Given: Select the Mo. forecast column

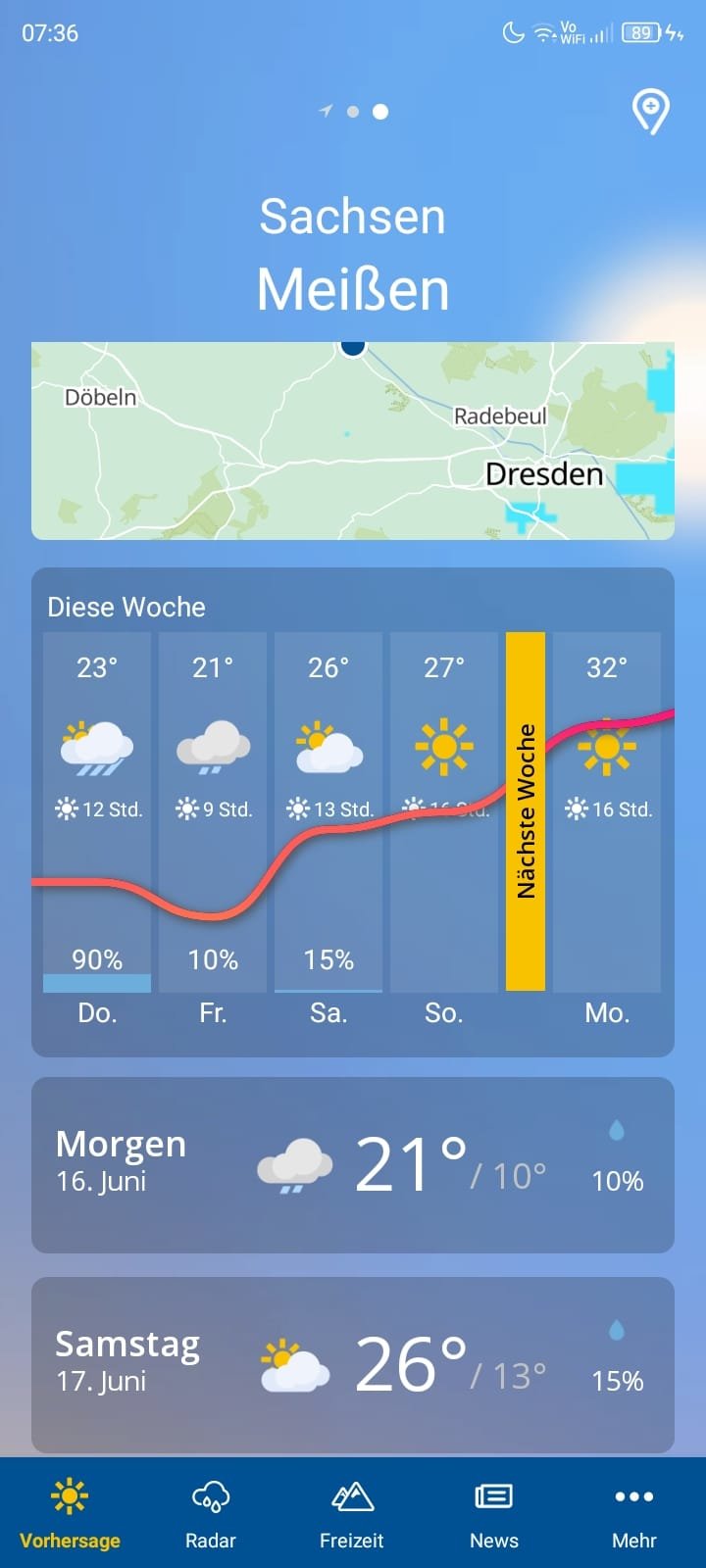Looking at the screenshot, I should coord(607,830).
